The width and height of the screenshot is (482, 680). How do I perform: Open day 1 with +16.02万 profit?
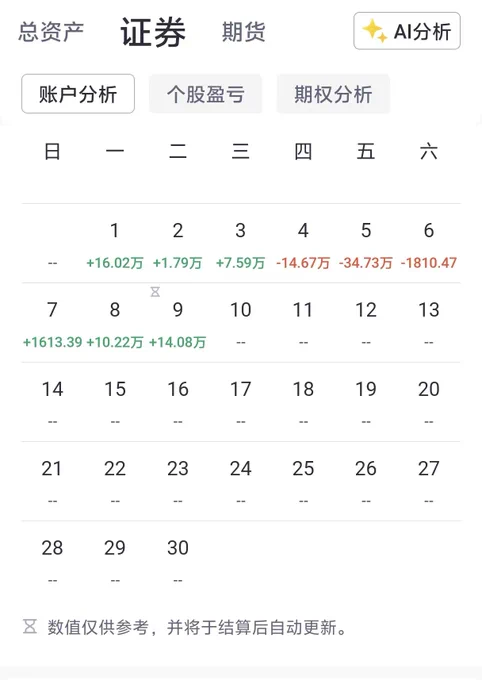(115, 245)
